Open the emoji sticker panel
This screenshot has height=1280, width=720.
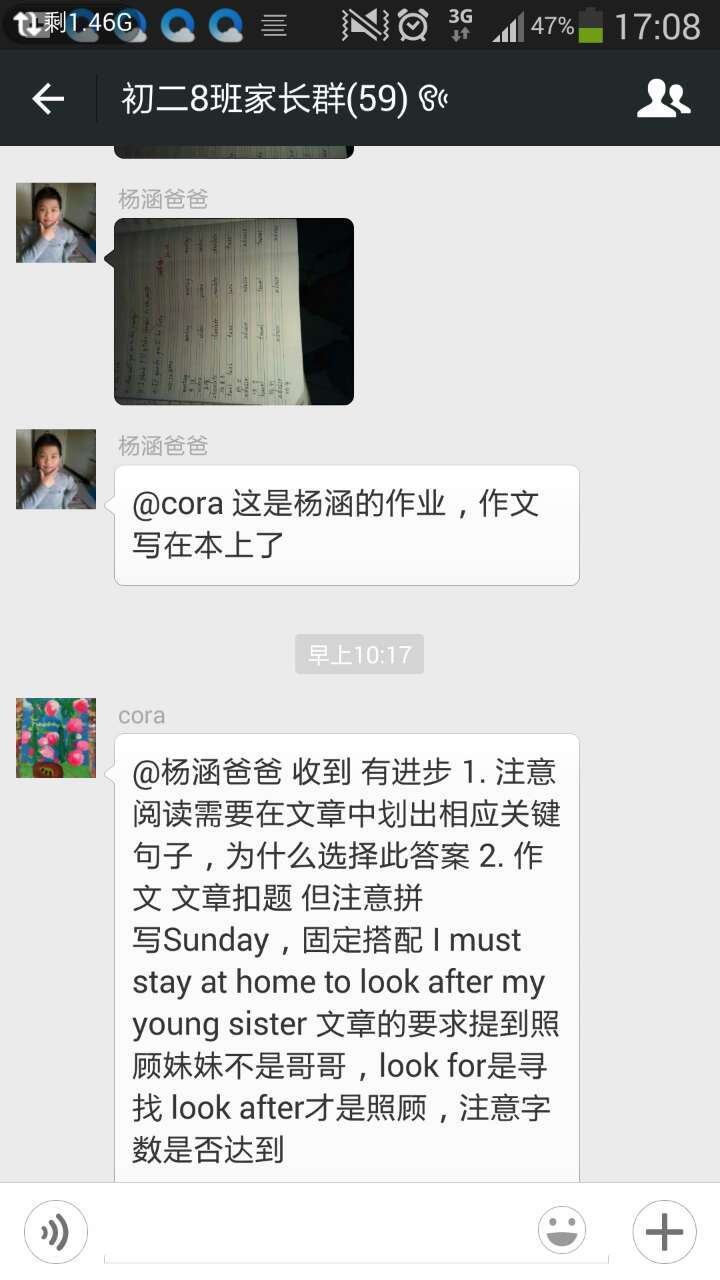(x=562, y=1231)
